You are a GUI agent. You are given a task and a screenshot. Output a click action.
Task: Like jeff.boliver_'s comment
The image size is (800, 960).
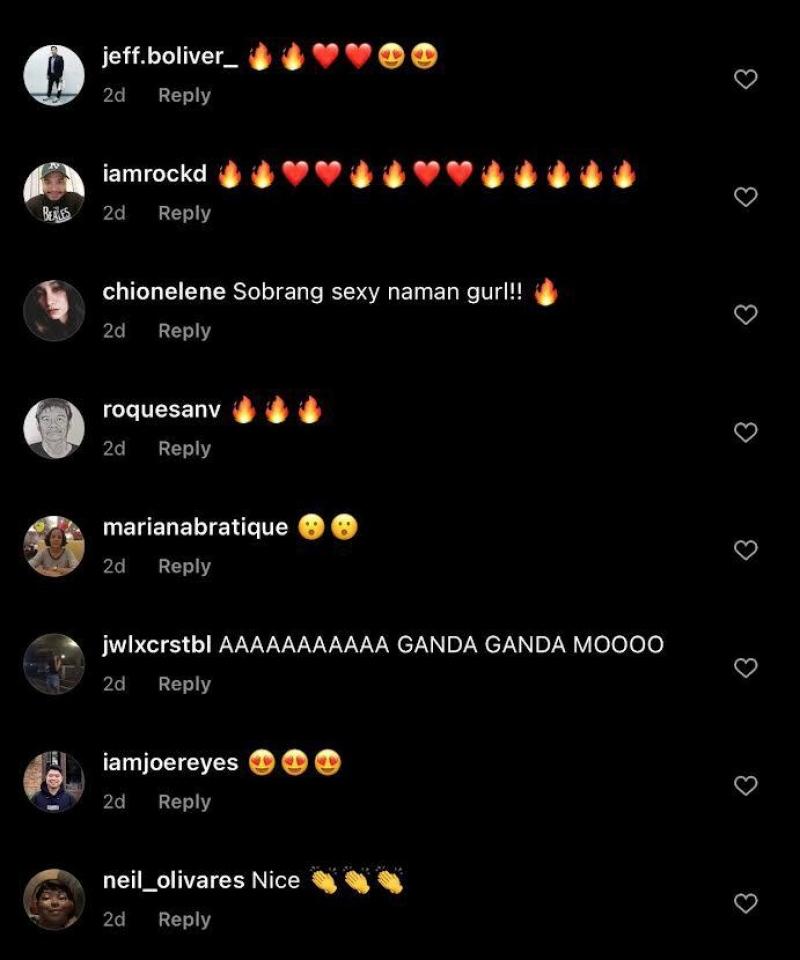[746, 79]
